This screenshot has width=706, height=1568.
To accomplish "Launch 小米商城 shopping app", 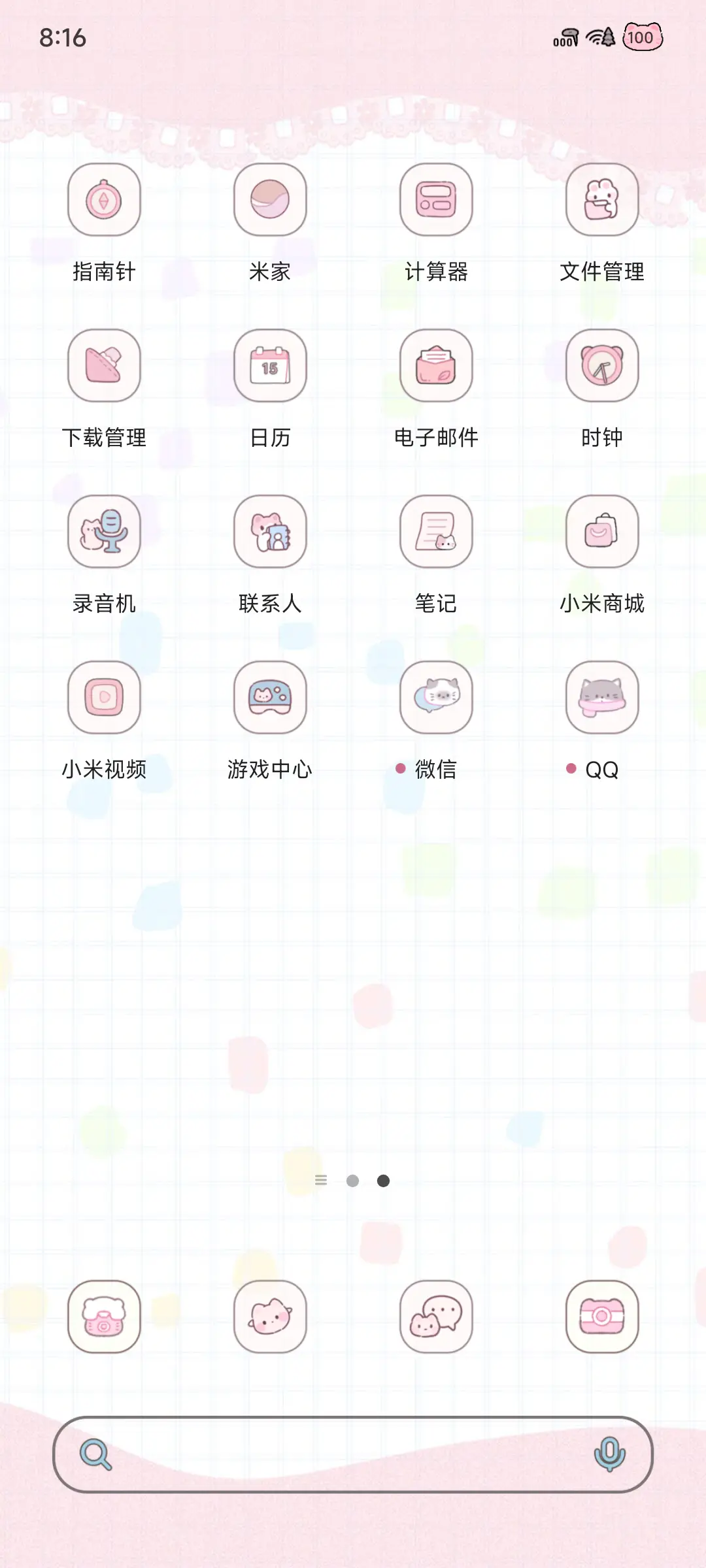I will tap(602, 531).
